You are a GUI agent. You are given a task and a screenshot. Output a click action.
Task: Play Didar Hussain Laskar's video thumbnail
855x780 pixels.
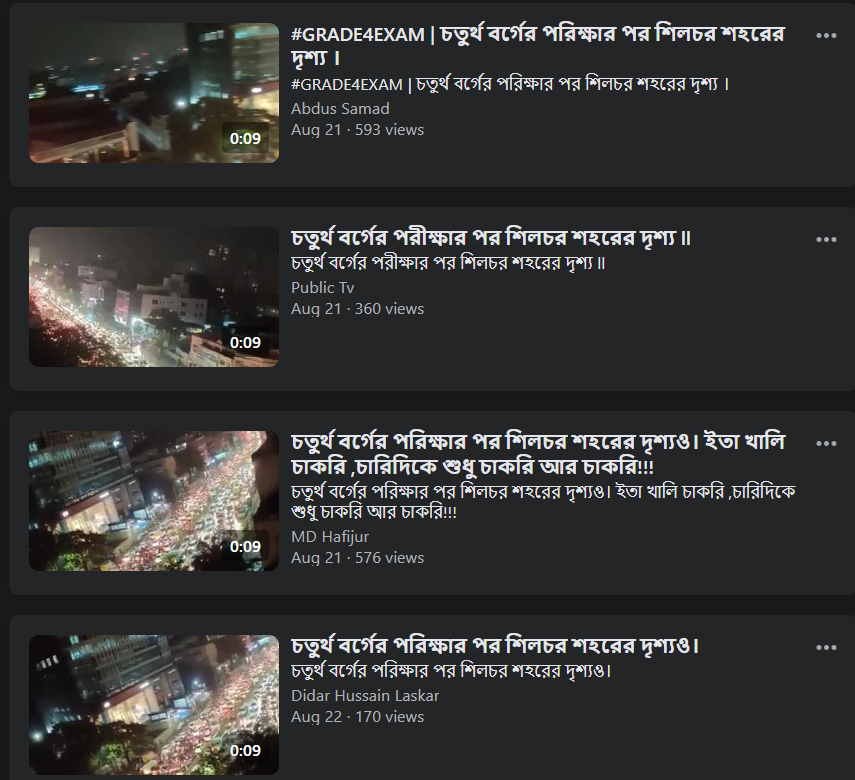154,705
